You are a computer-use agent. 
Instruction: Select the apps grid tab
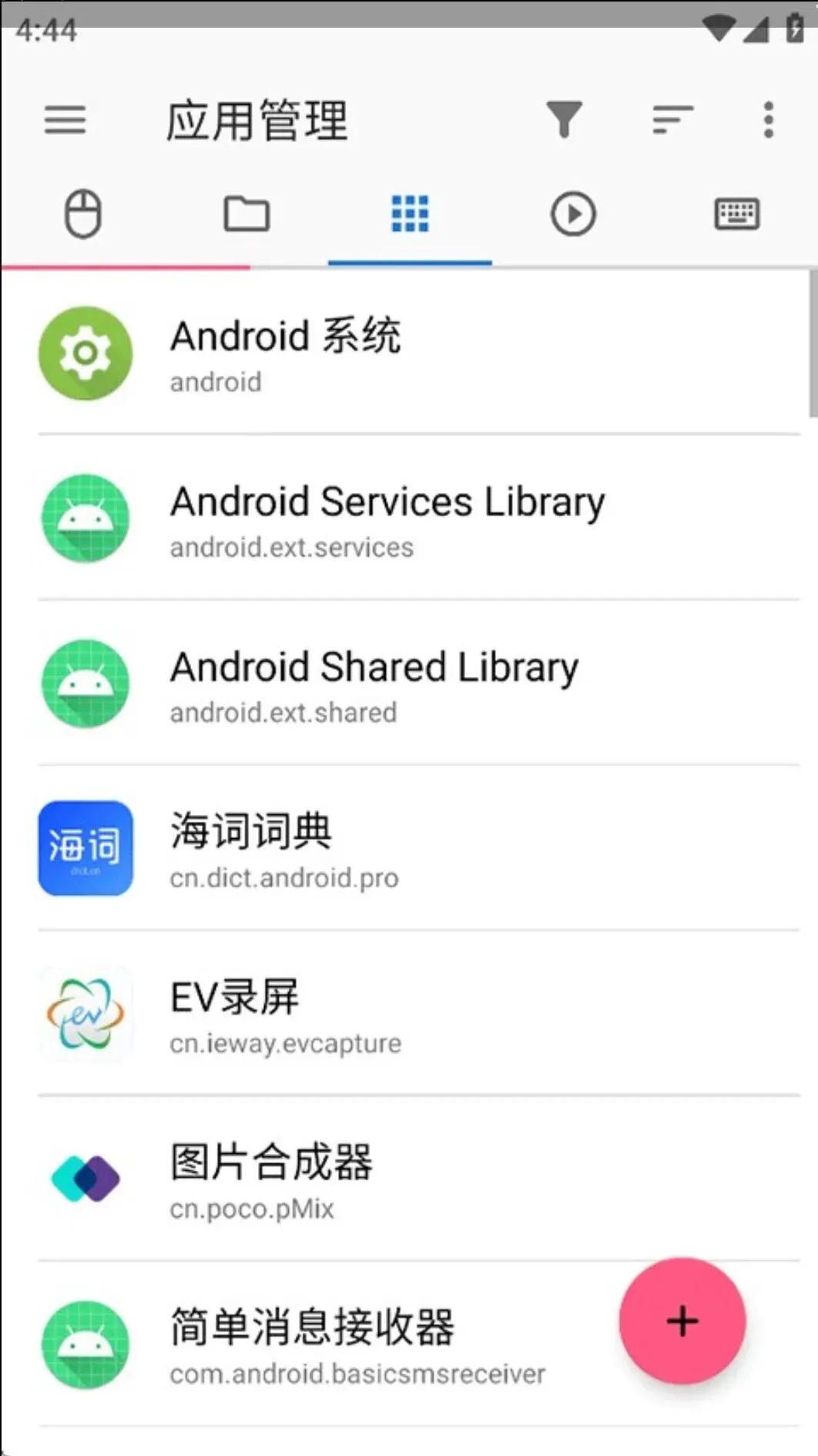[410, 213]
